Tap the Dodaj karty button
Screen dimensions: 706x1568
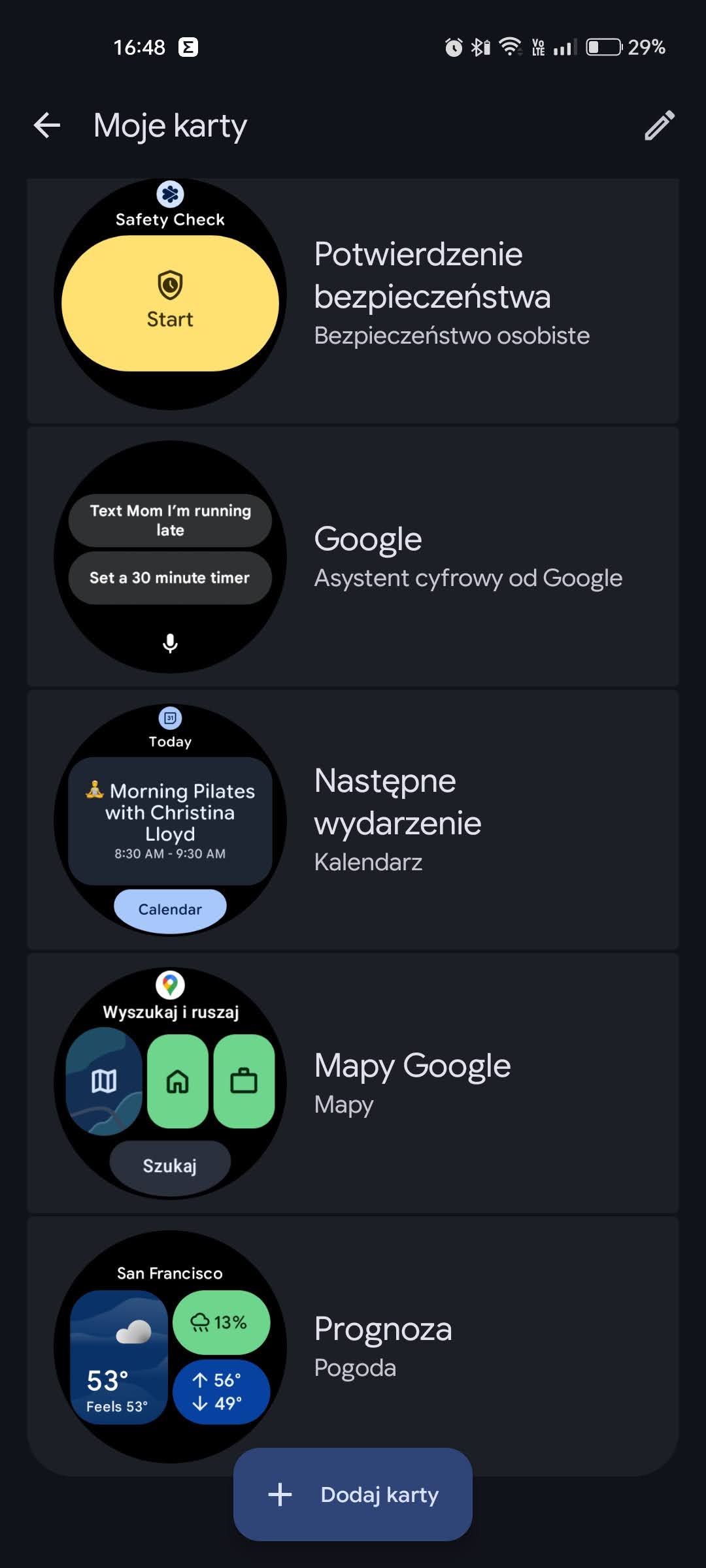coord(353,1495)
